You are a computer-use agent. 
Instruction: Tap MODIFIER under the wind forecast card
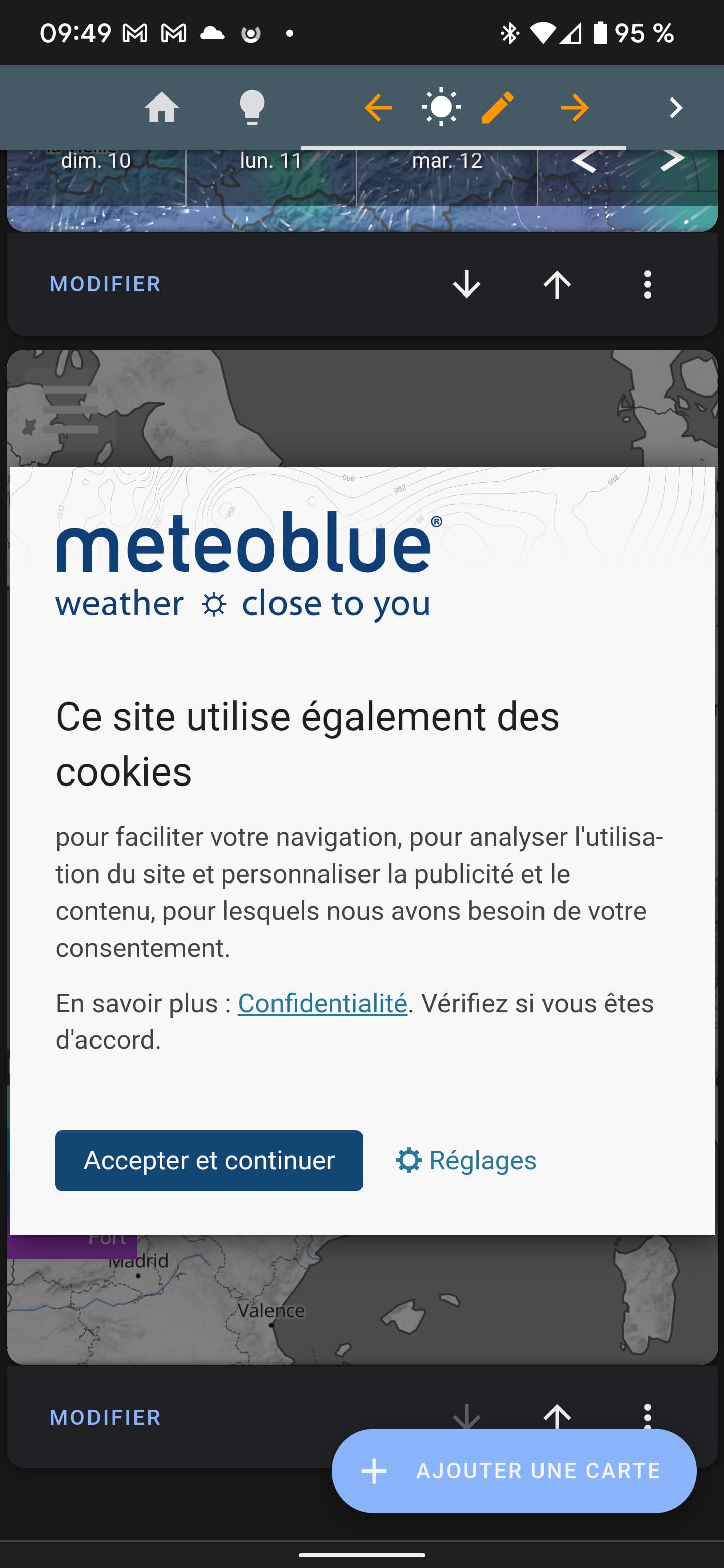pyautogui.click(x=106, y=284)
